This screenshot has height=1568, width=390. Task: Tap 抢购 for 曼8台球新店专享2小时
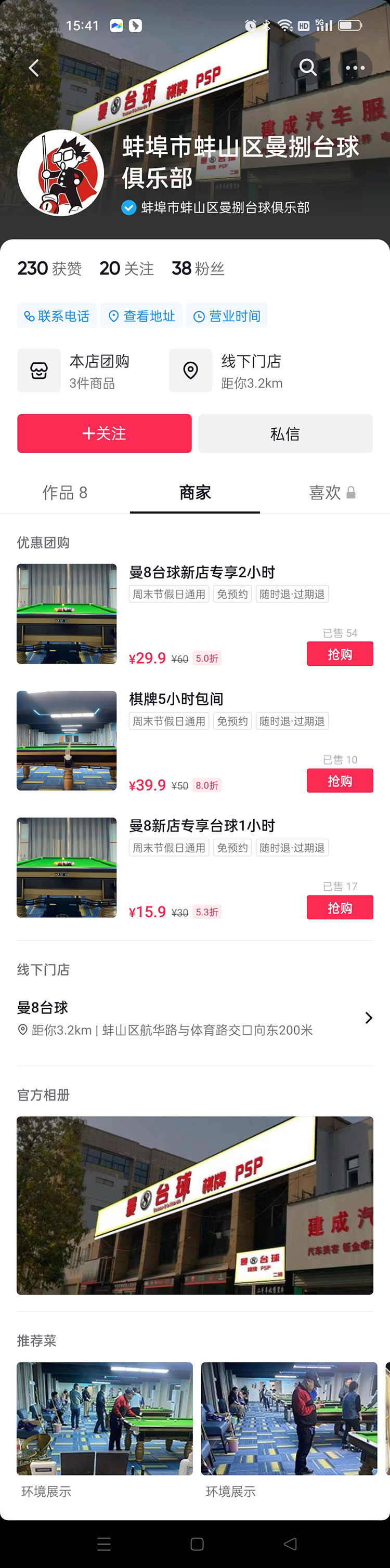click(340, 654)
